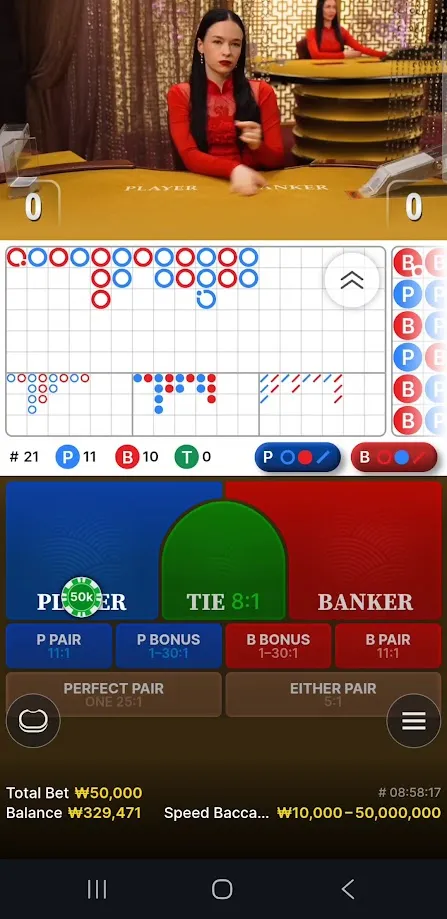The width and height of the screenshot is (447, 919).
Task: Select the B PAIR 11:1 side bet
Action: pyautogui.click(x=388, y=646)
